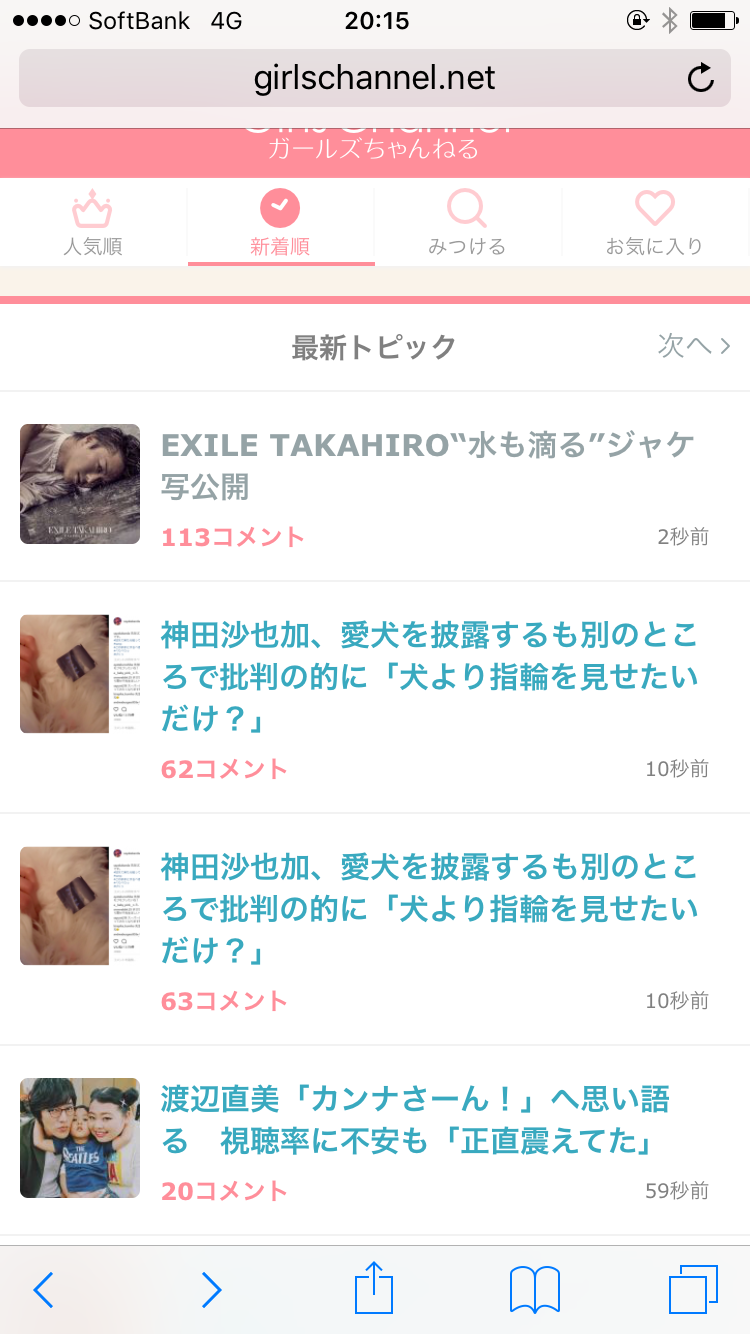Tap the 神田沙也加 dog photo thumbnail
The image size is (750, 1334).
(79, 673)
